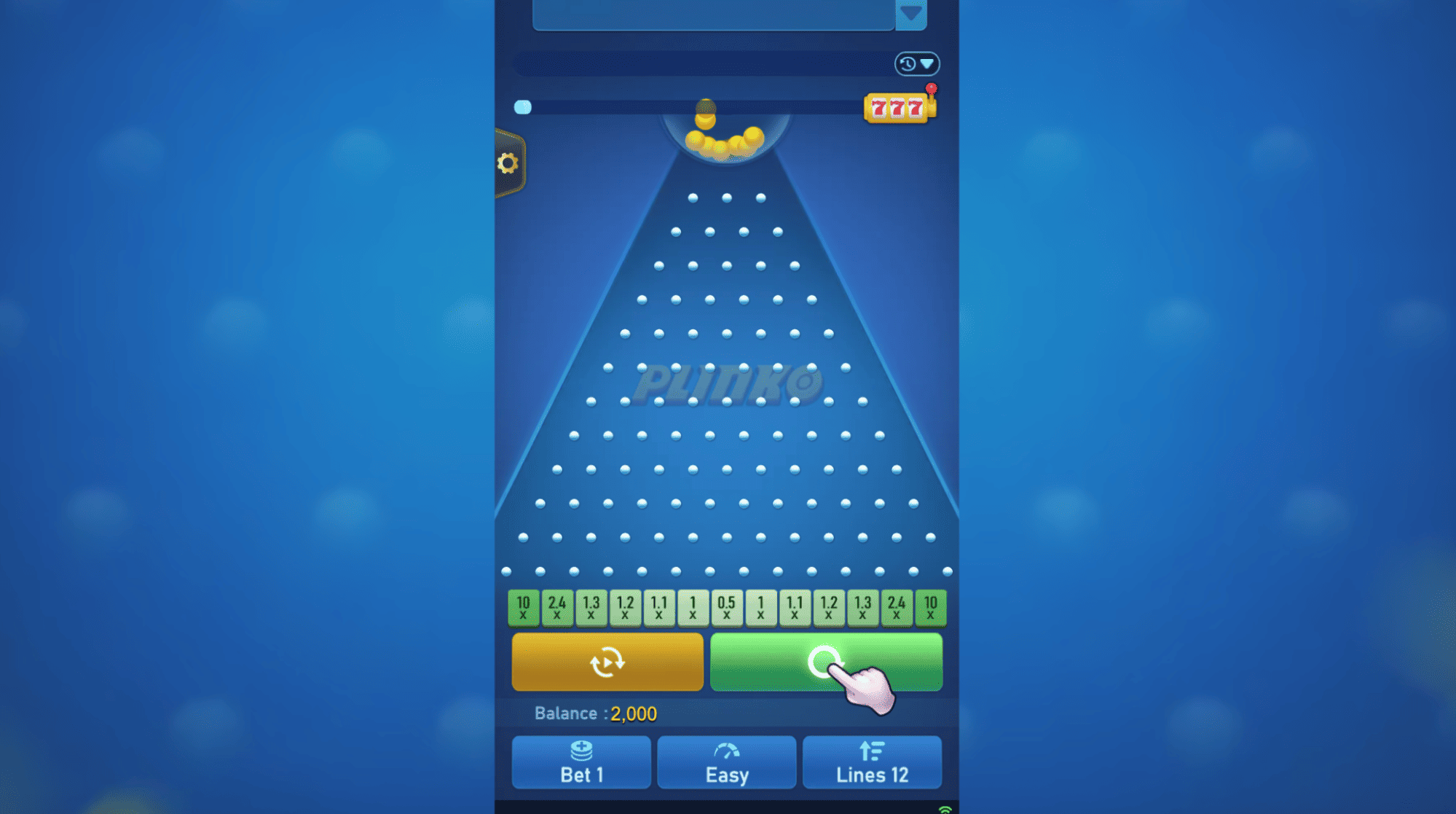Tap the green drop ball button
This screenshot has height=814, width=1456.
pyautogui.click(x=825, y=662)
